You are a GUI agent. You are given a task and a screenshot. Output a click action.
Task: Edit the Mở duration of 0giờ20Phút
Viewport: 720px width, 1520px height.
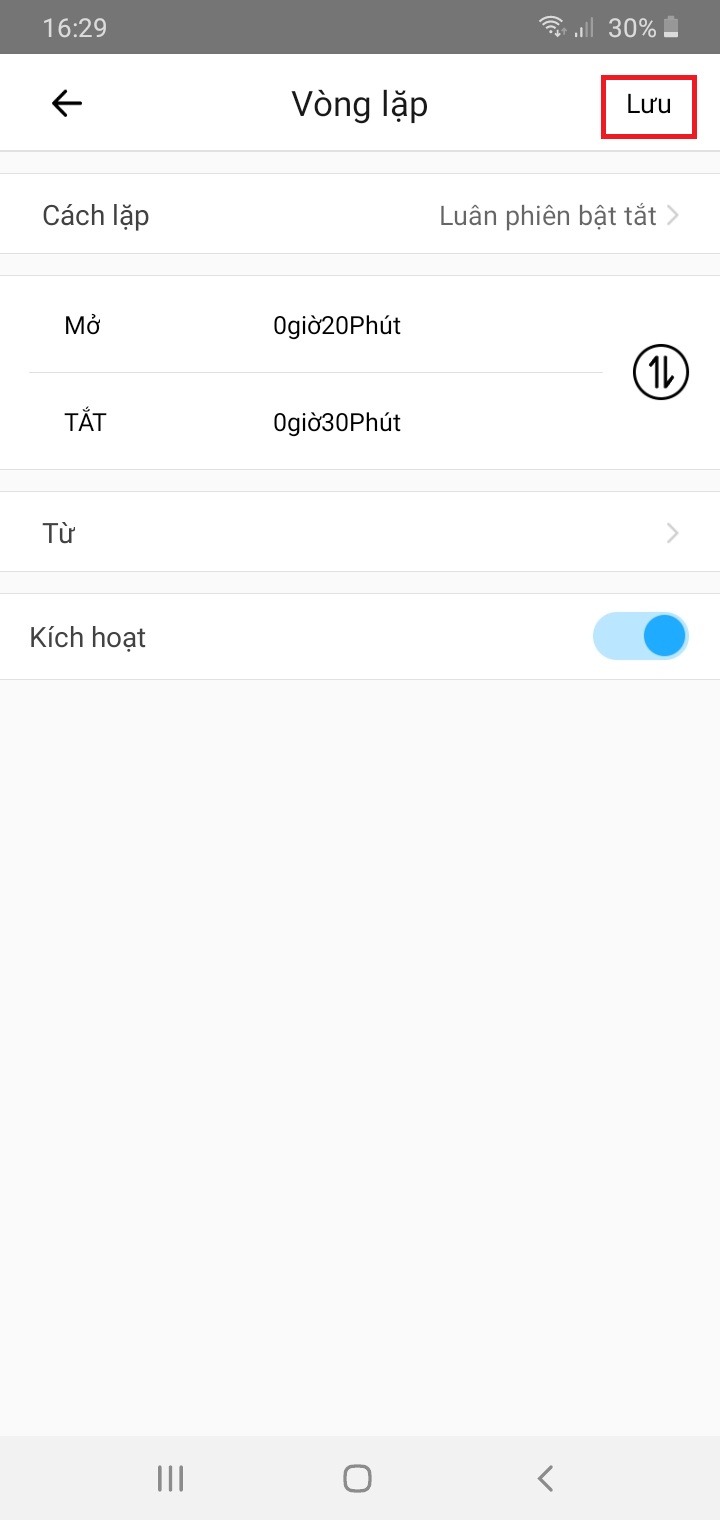point(316,325)
